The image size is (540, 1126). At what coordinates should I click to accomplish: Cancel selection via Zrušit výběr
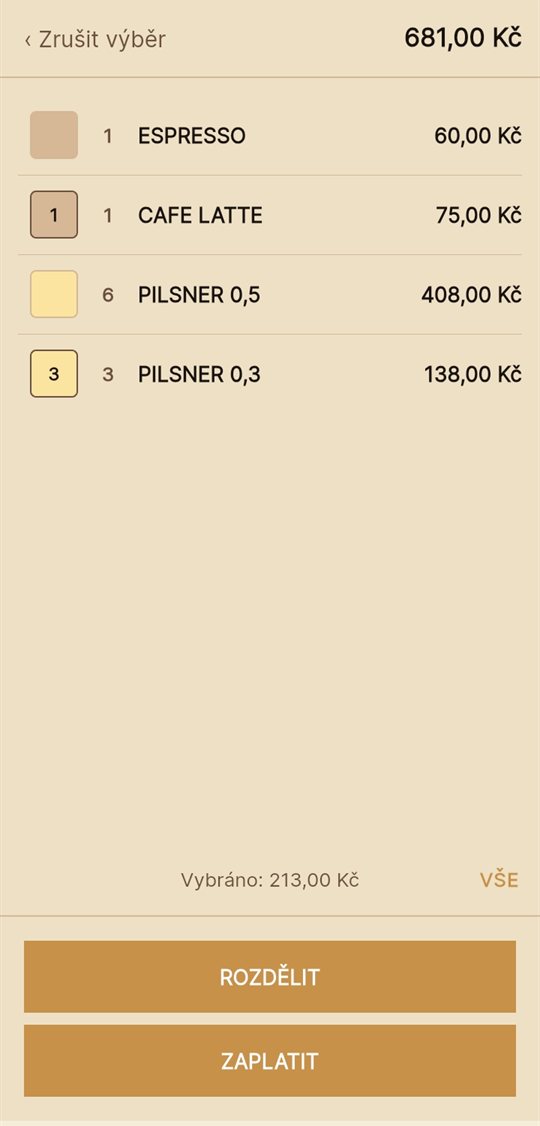[x=95, y=39]
